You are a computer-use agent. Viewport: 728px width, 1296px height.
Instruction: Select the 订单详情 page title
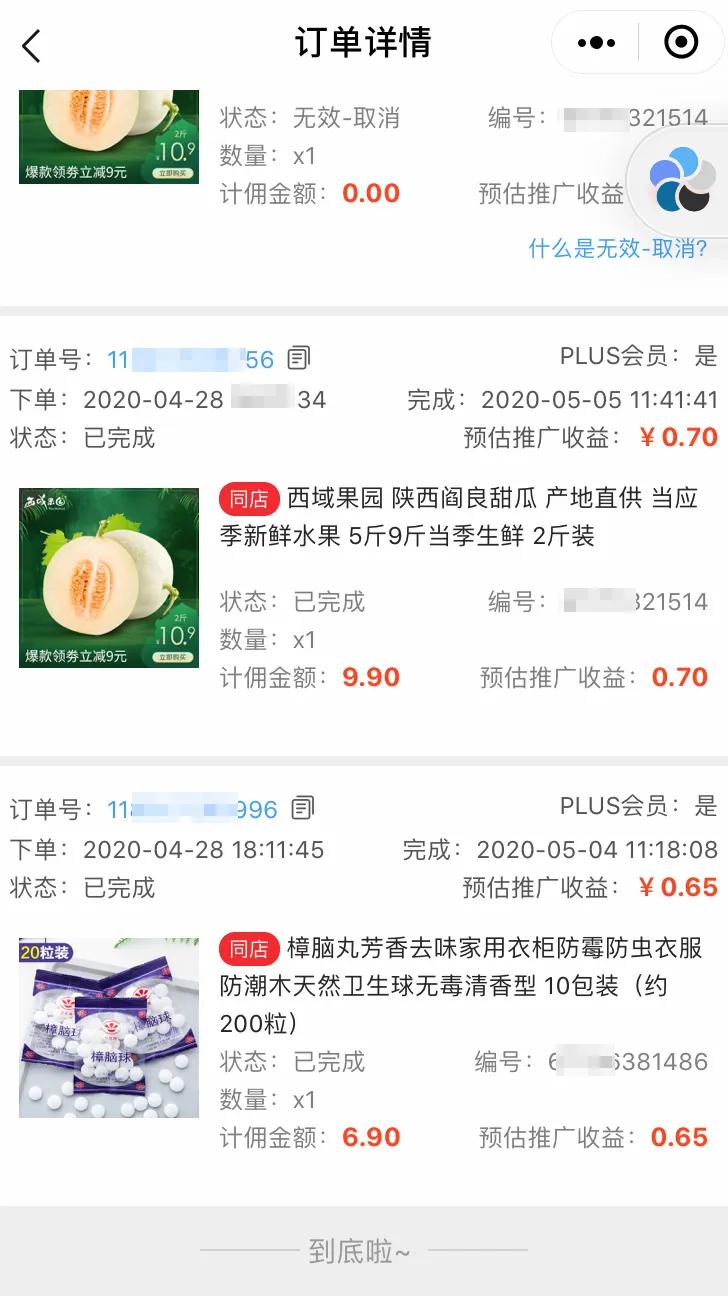point(364,43)
